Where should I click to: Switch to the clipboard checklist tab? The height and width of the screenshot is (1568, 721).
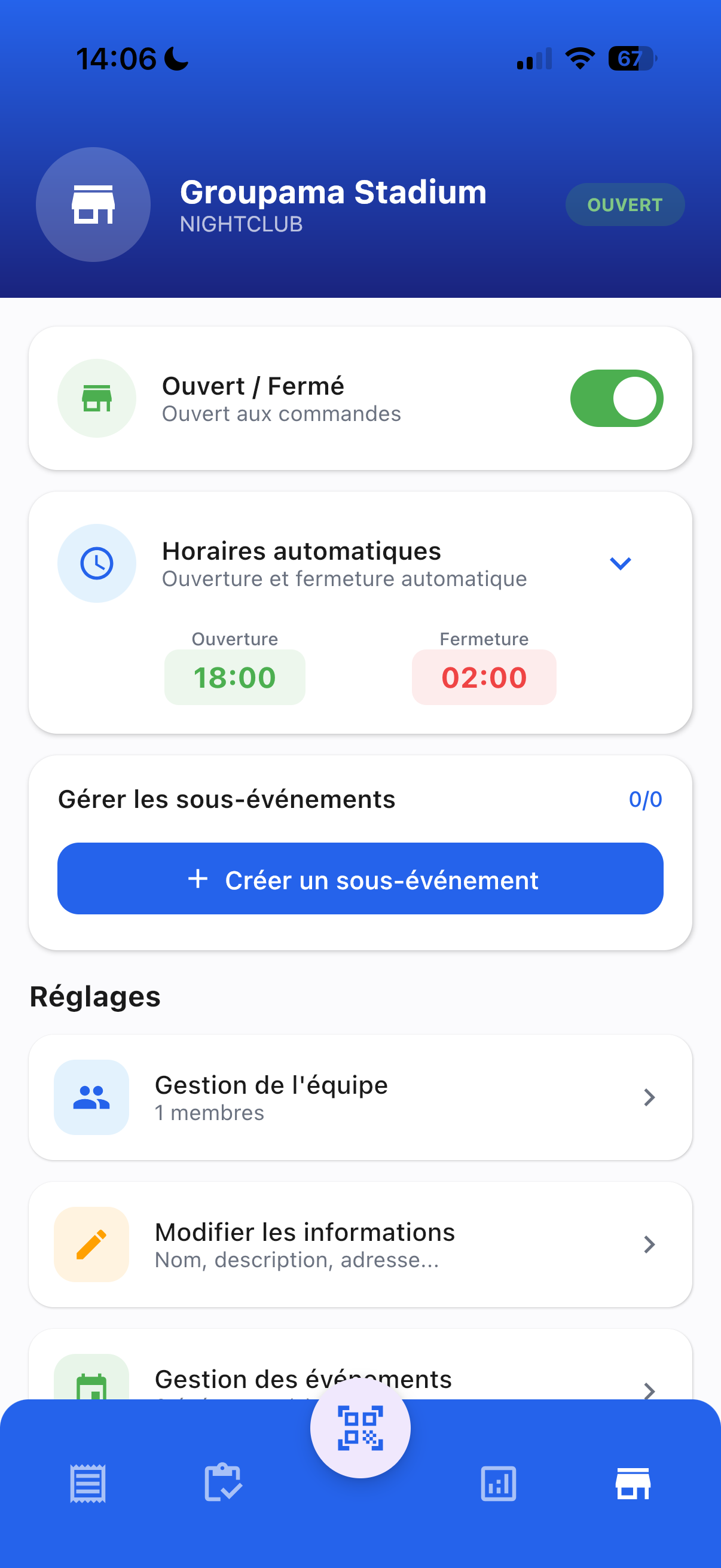[x=224, y=1484]
